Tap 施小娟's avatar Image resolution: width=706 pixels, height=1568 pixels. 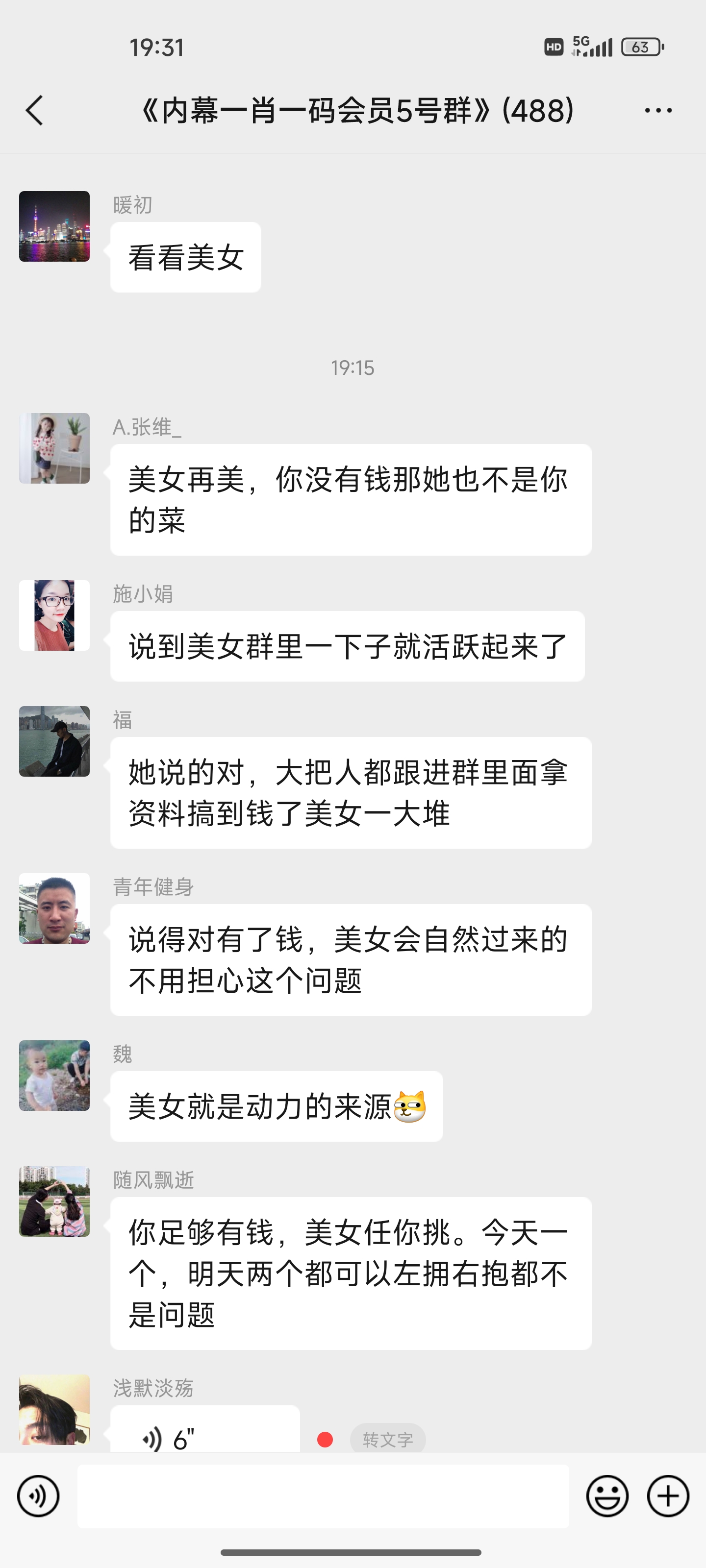(x=54, y=615)
